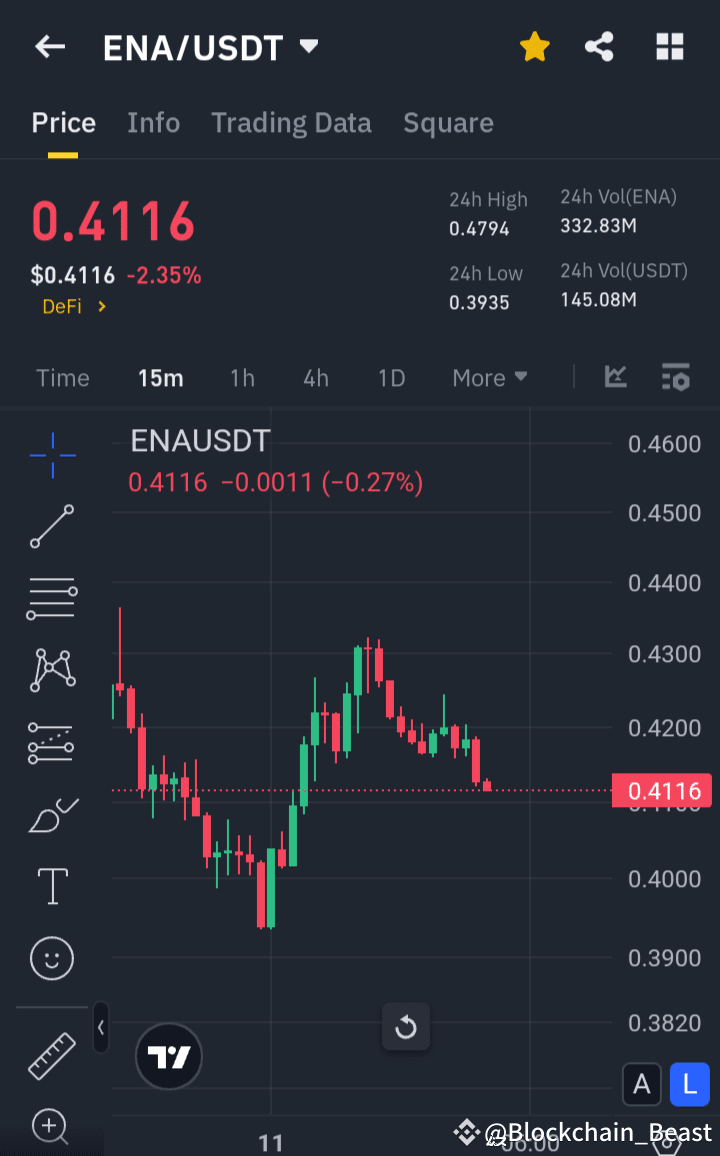Open the horizontal lines drawing tool
The height and width of the screenshot is (1156, 720).
[51, 598]
